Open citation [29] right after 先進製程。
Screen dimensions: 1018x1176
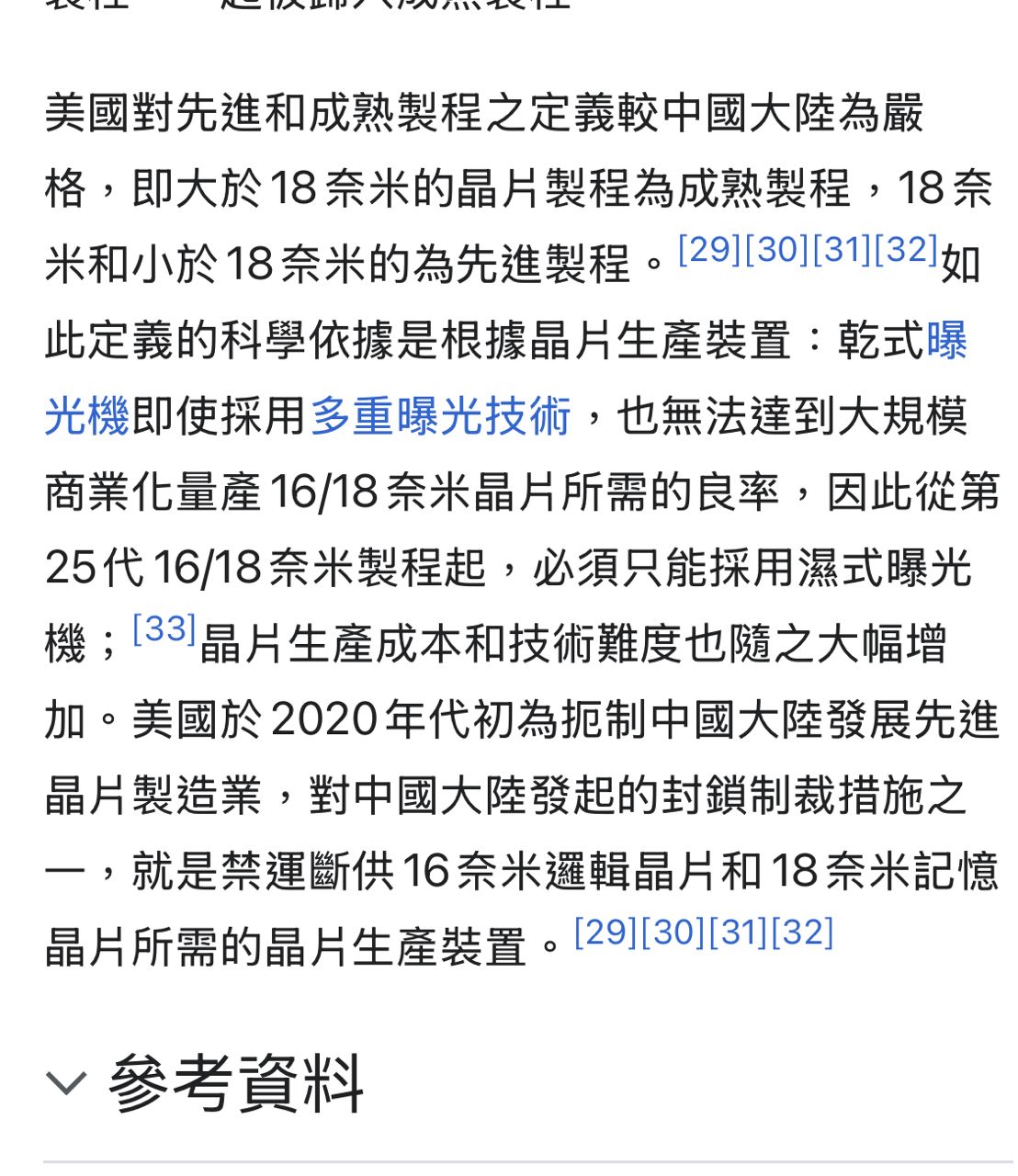[x=709, y=250]
